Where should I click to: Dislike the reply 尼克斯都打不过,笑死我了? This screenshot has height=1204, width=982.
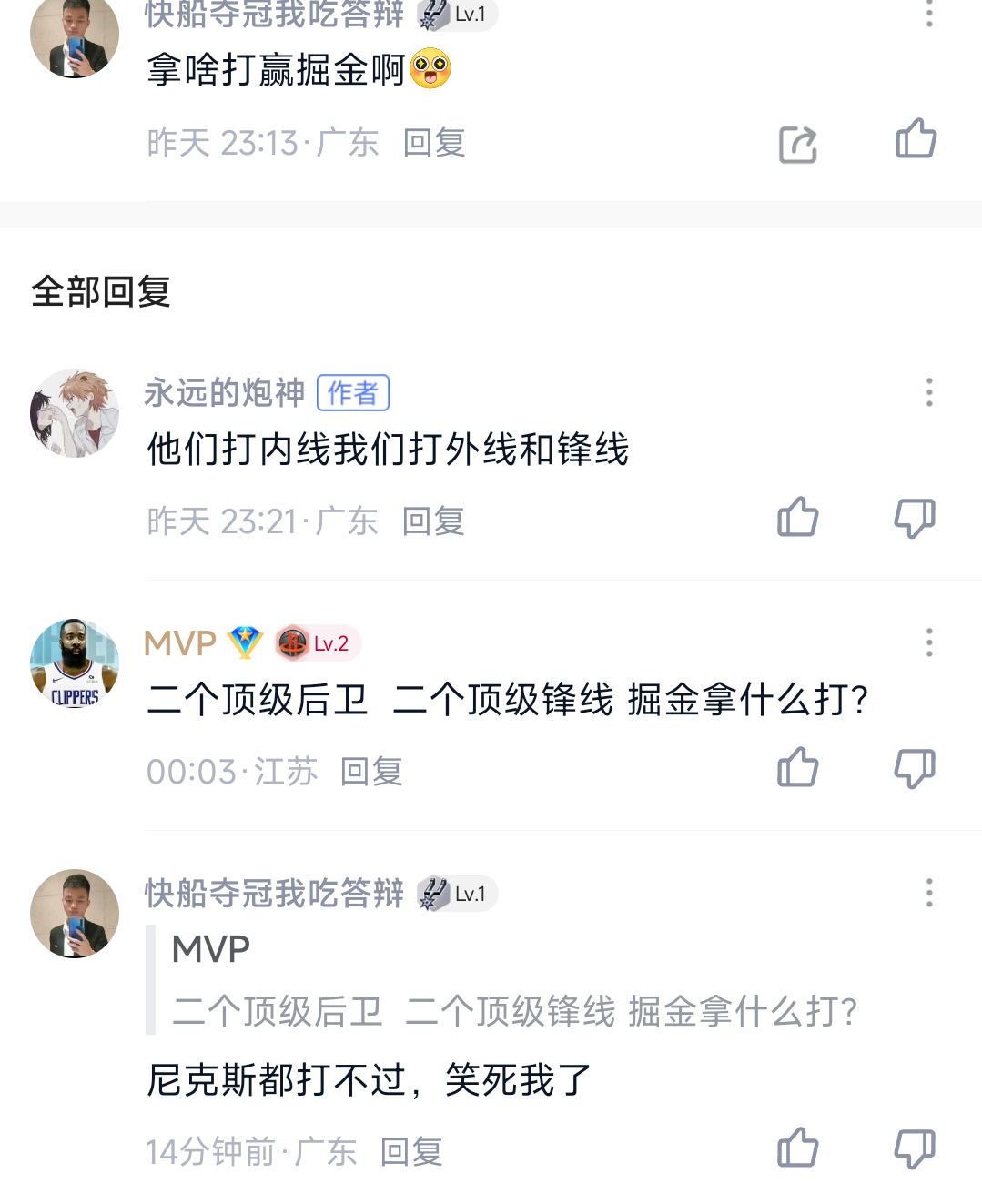915,1148
